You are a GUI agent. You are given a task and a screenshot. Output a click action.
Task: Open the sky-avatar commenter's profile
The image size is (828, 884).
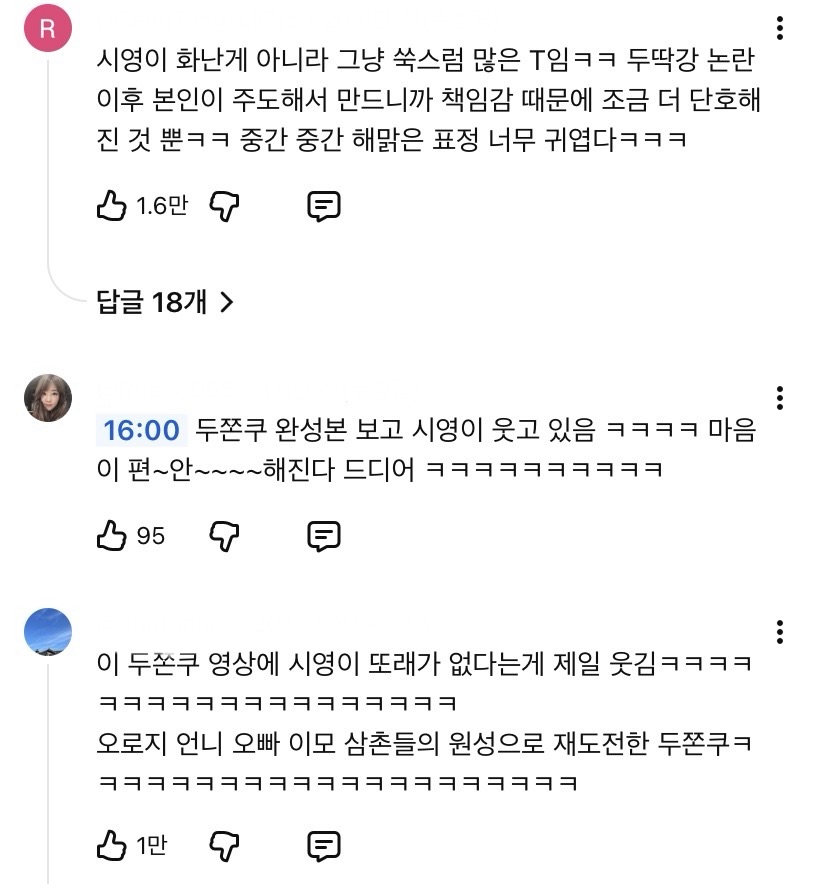pos(48,632)
